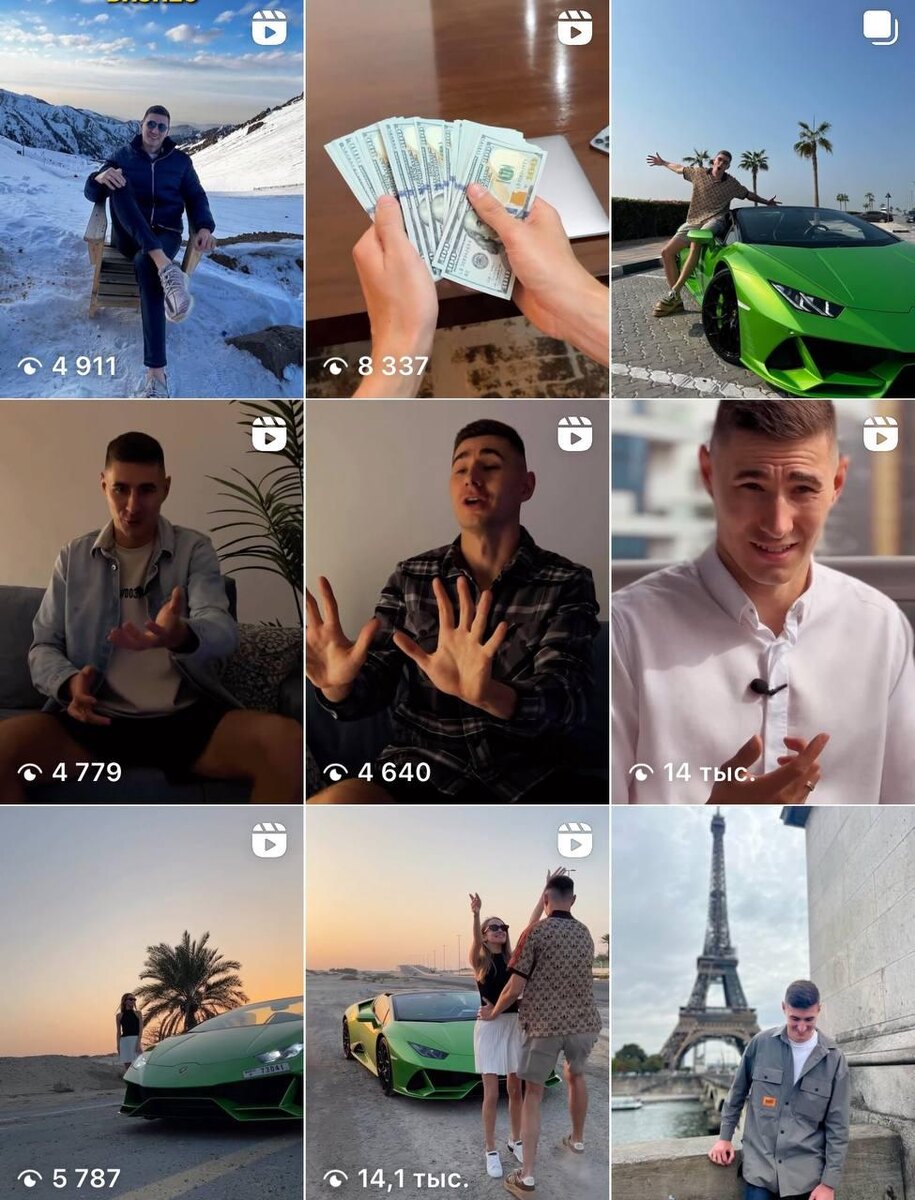Open the dollar bills reel with 8 337 views

click(457, 200)
